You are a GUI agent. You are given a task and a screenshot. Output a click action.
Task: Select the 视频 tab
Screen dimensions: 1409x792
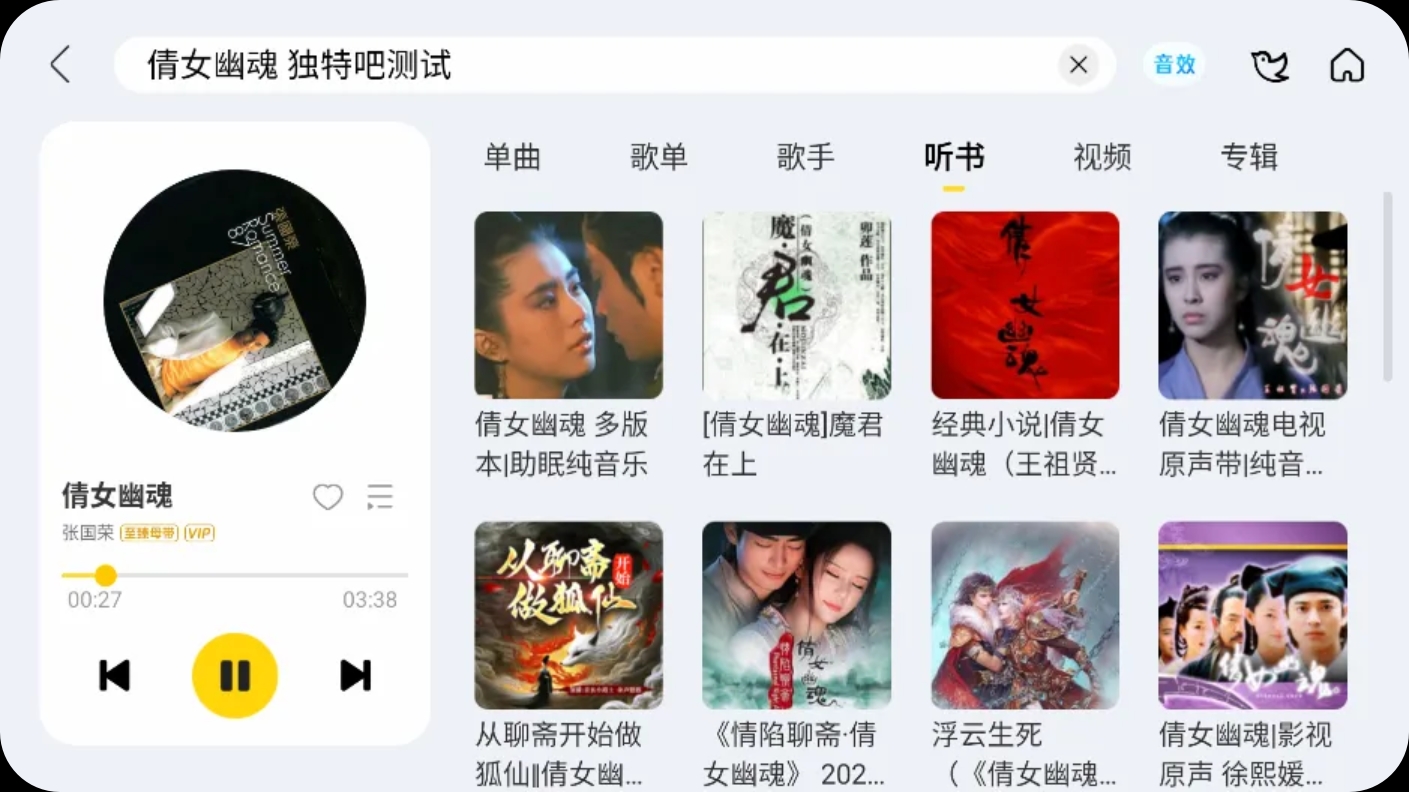pos(1102,157)
